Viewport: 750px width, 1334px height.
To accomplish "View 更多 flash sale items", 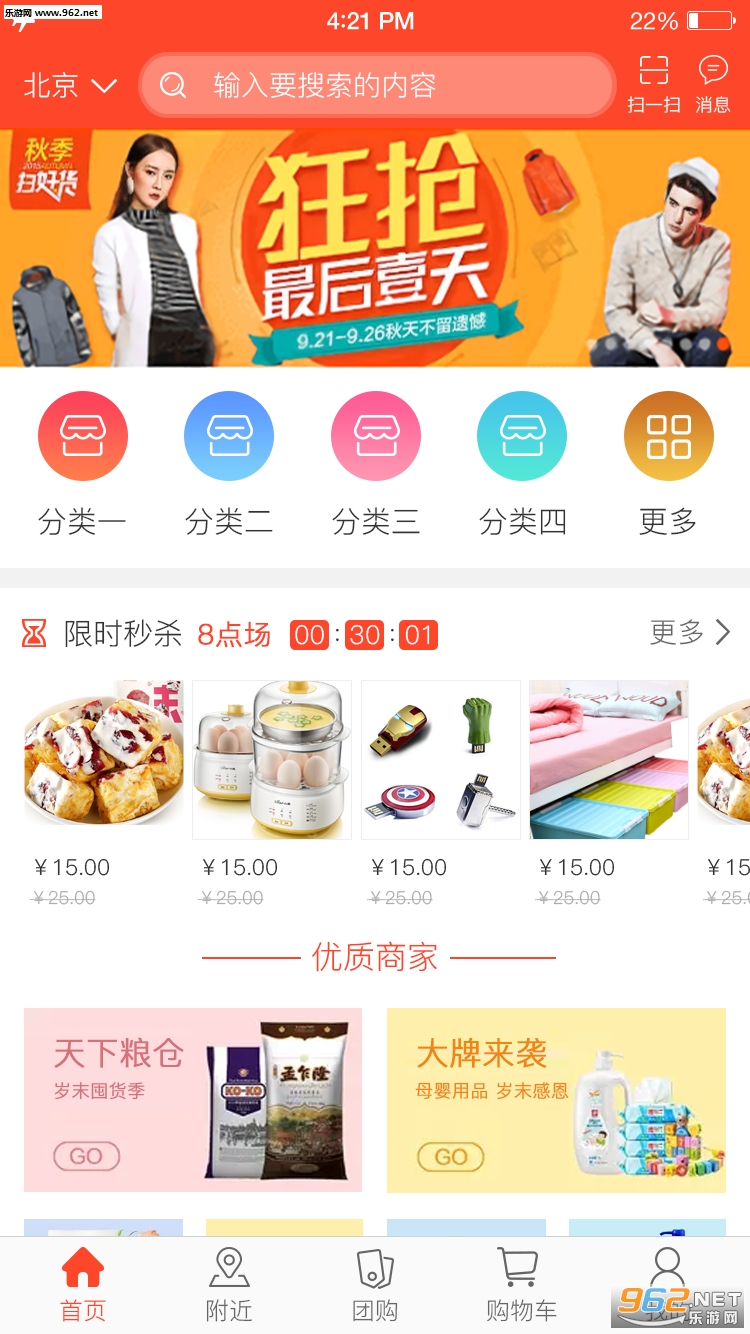I will point(691,632).
